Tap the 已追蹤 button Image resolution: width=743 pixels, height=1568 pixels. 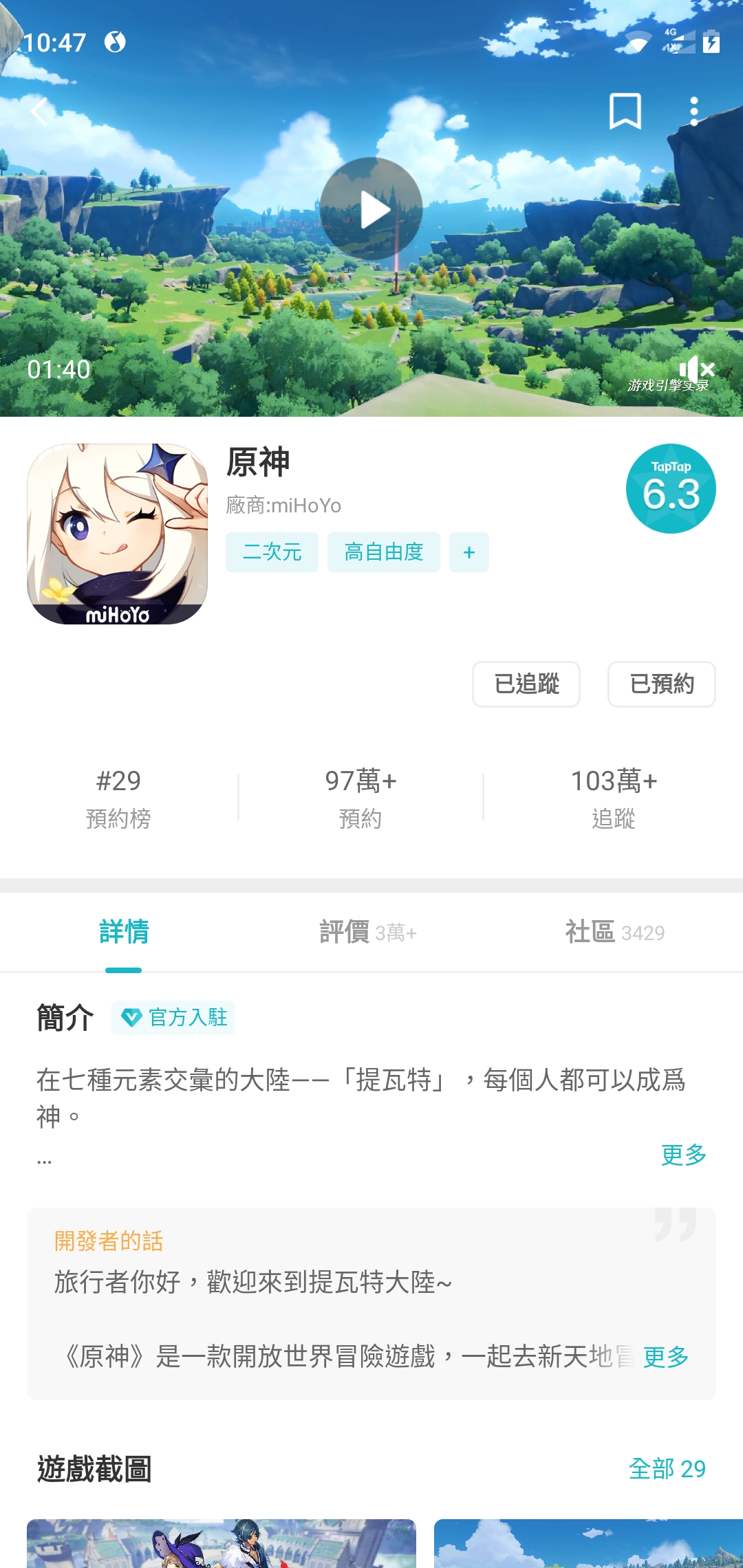pyautogui.click(x=526, y=684)
